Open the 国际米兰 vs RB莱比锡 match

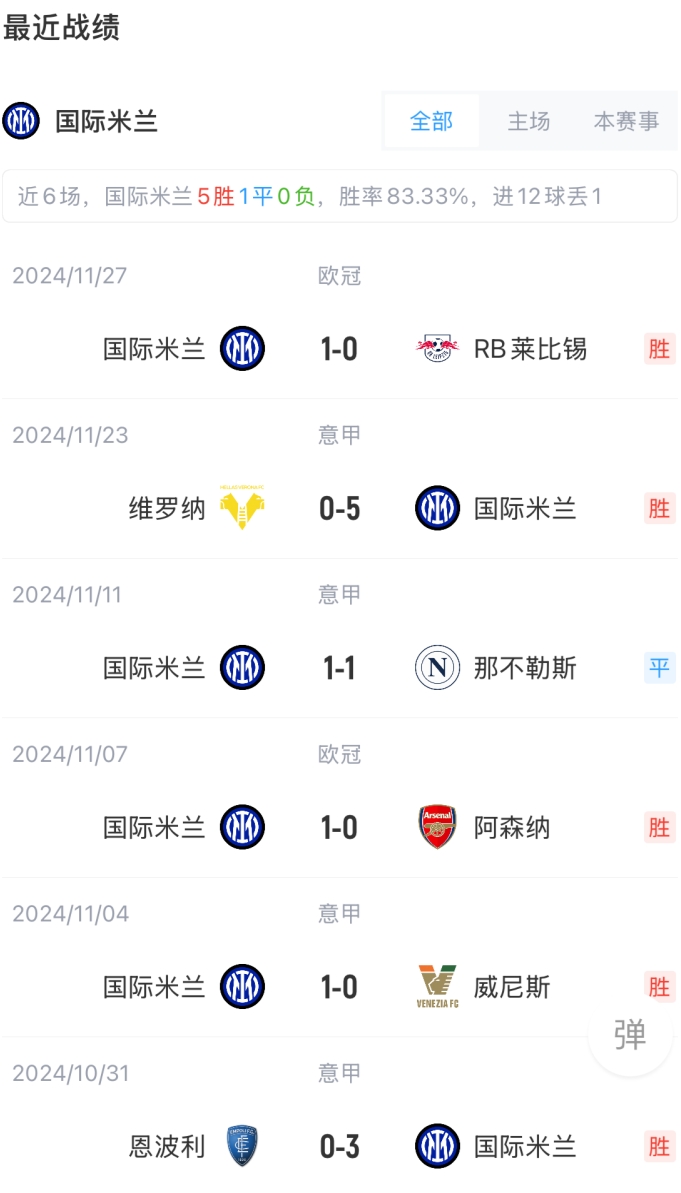tap(339, 349)
